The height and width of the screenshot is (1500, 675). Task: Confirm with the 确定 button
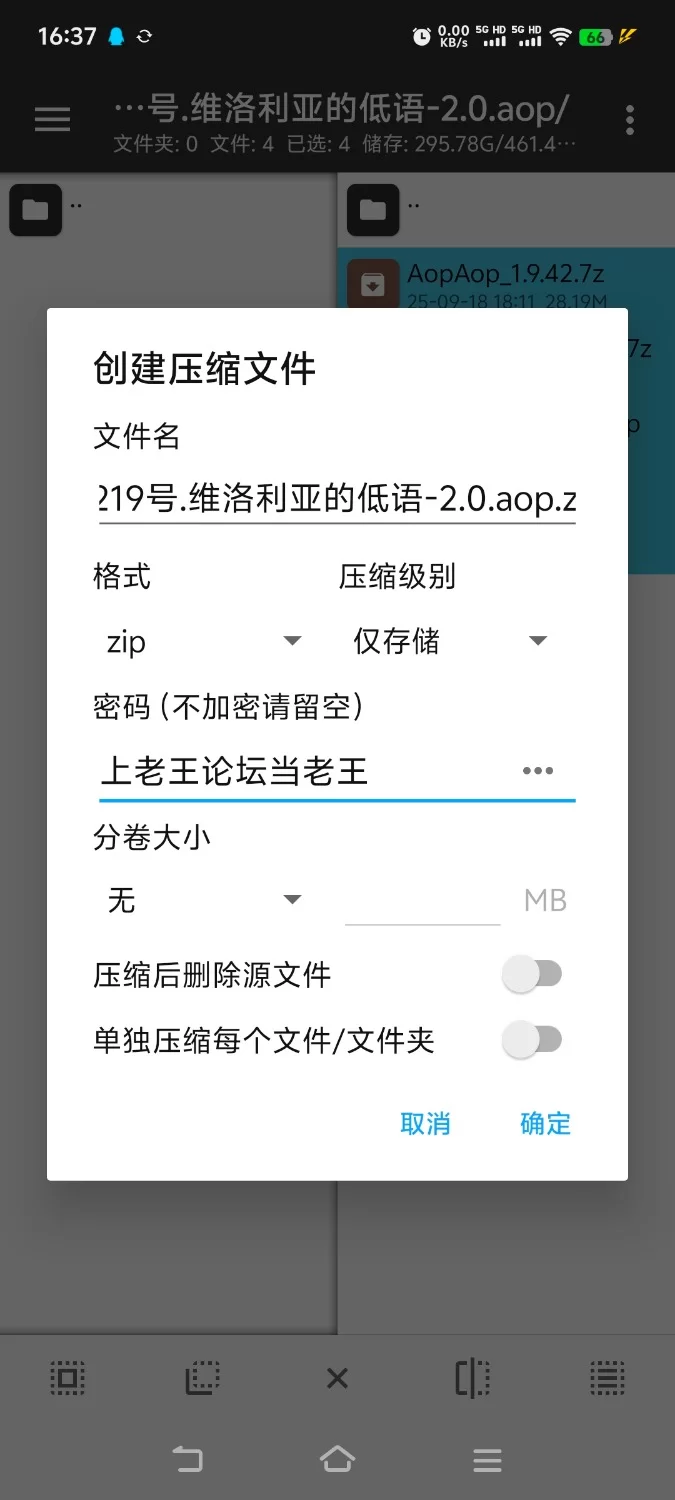[545, 1123]
